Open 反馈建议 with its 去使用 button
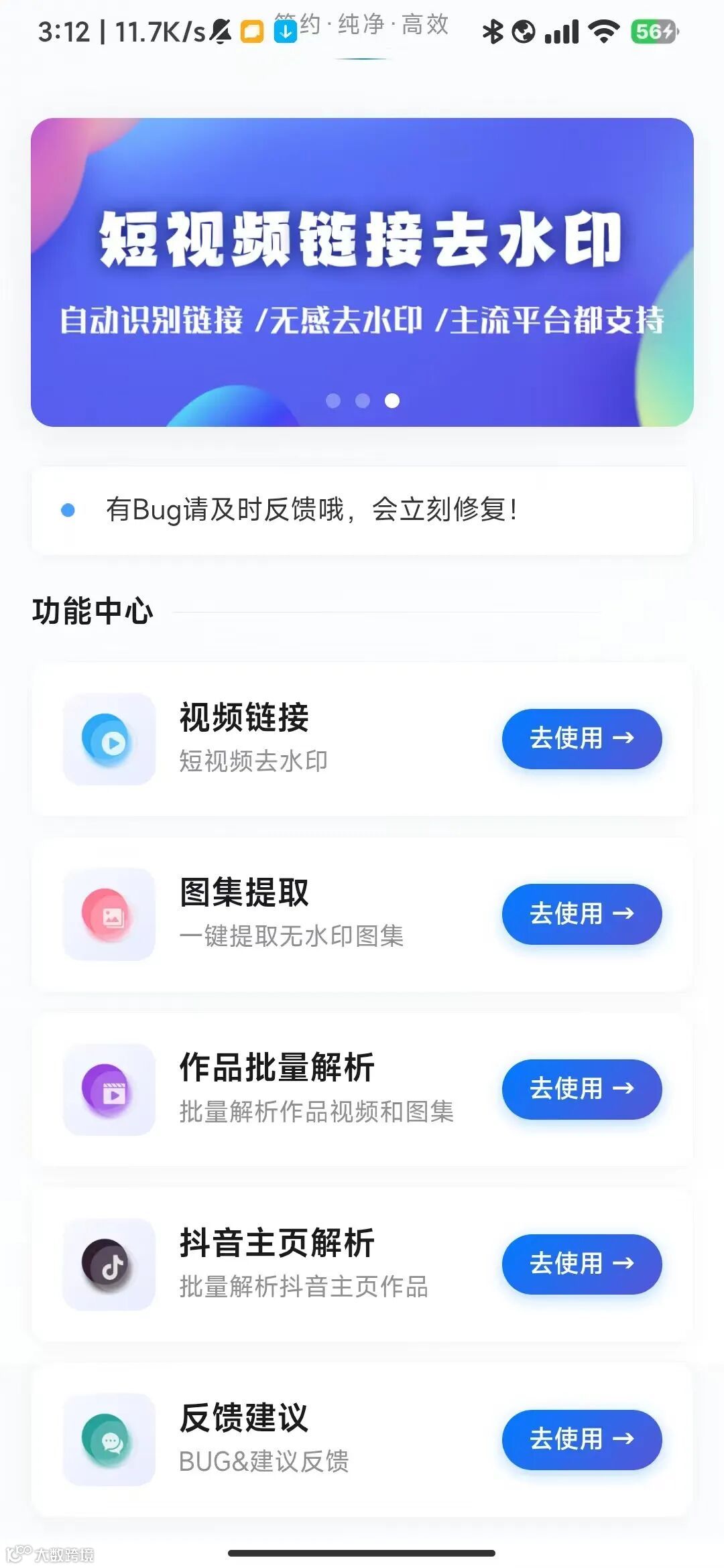 click(x=581, y=1439)
